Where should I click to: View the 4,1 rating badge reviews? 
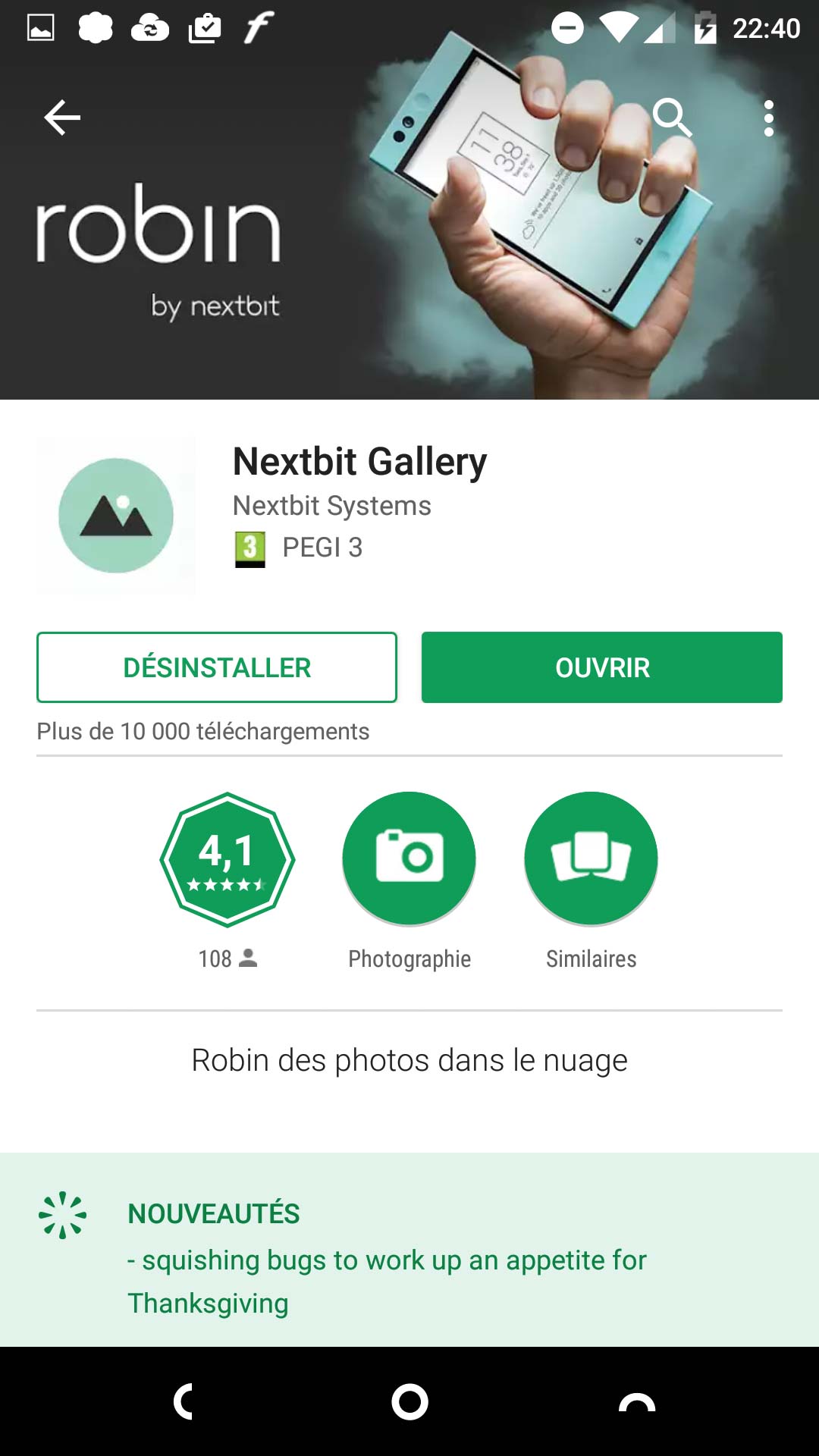227,859
